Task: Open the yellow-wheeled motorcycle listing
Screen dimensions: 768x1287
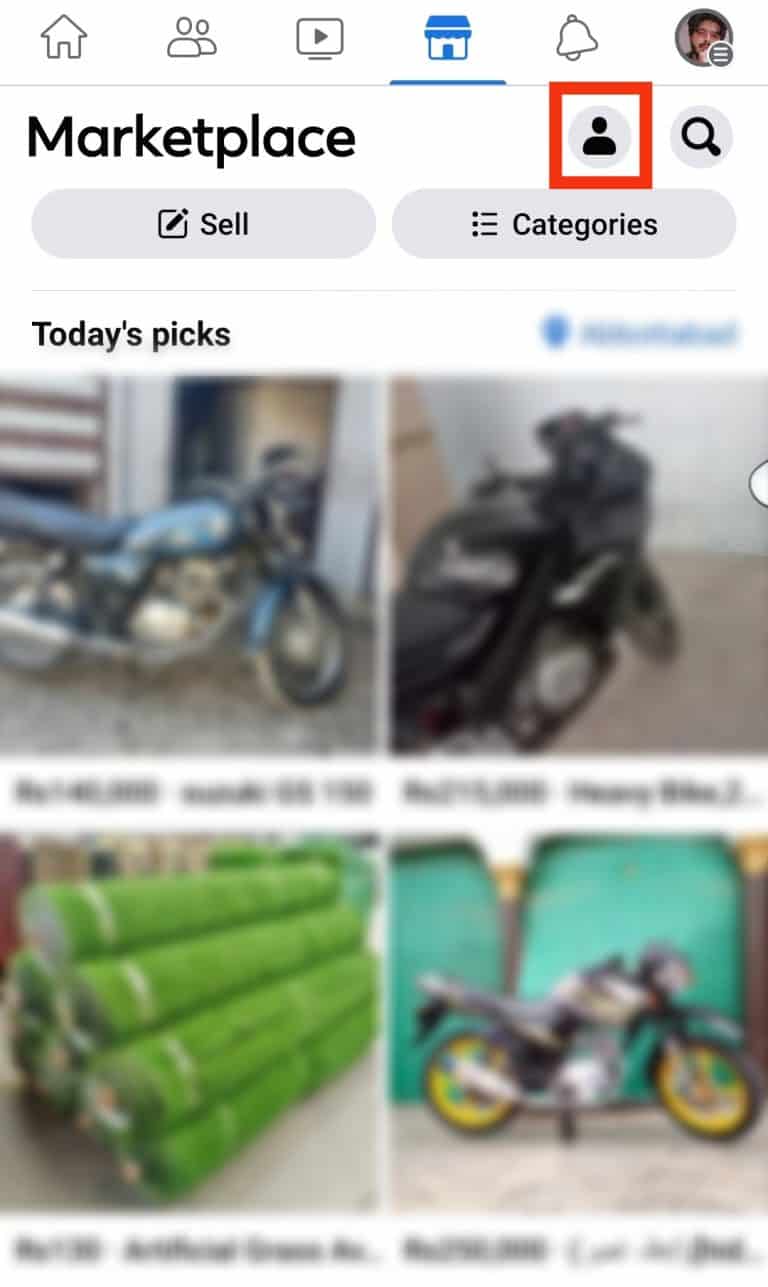Action: (x=575, y=1020)
